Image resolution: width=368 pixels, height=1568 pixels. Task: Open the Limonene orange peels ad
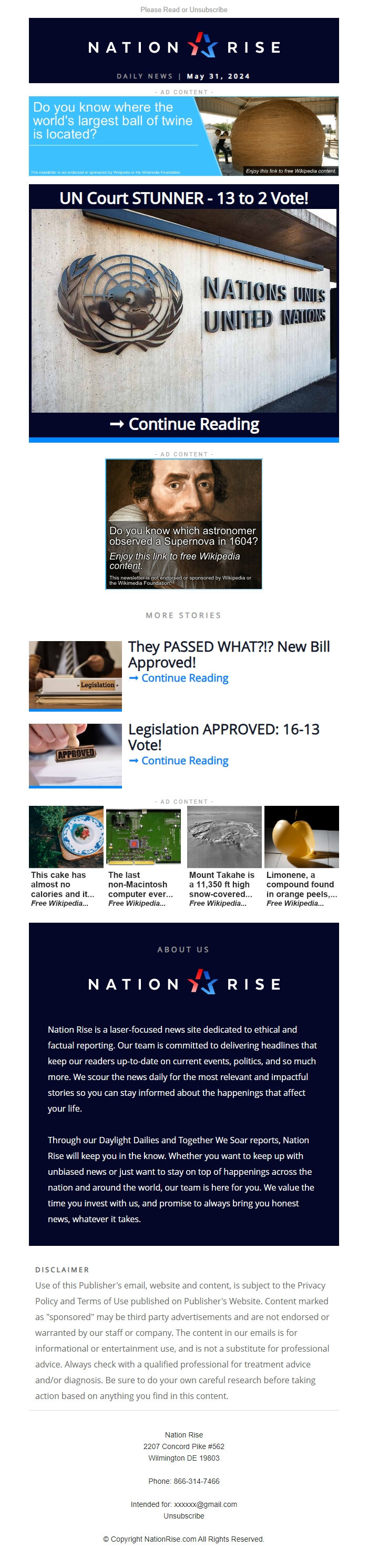pos(301,855)
